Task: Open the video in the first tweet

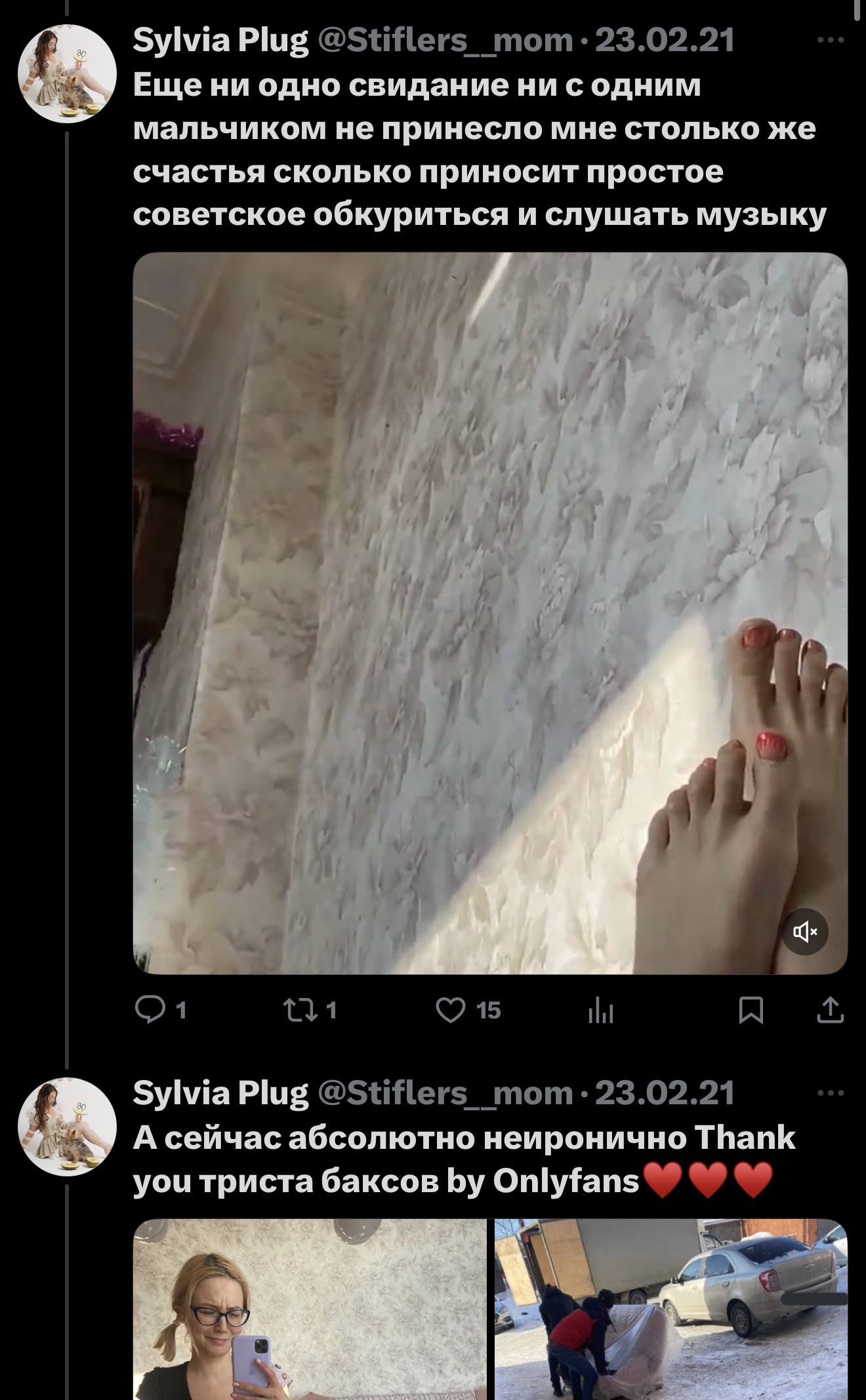Action: click(459, 590)
